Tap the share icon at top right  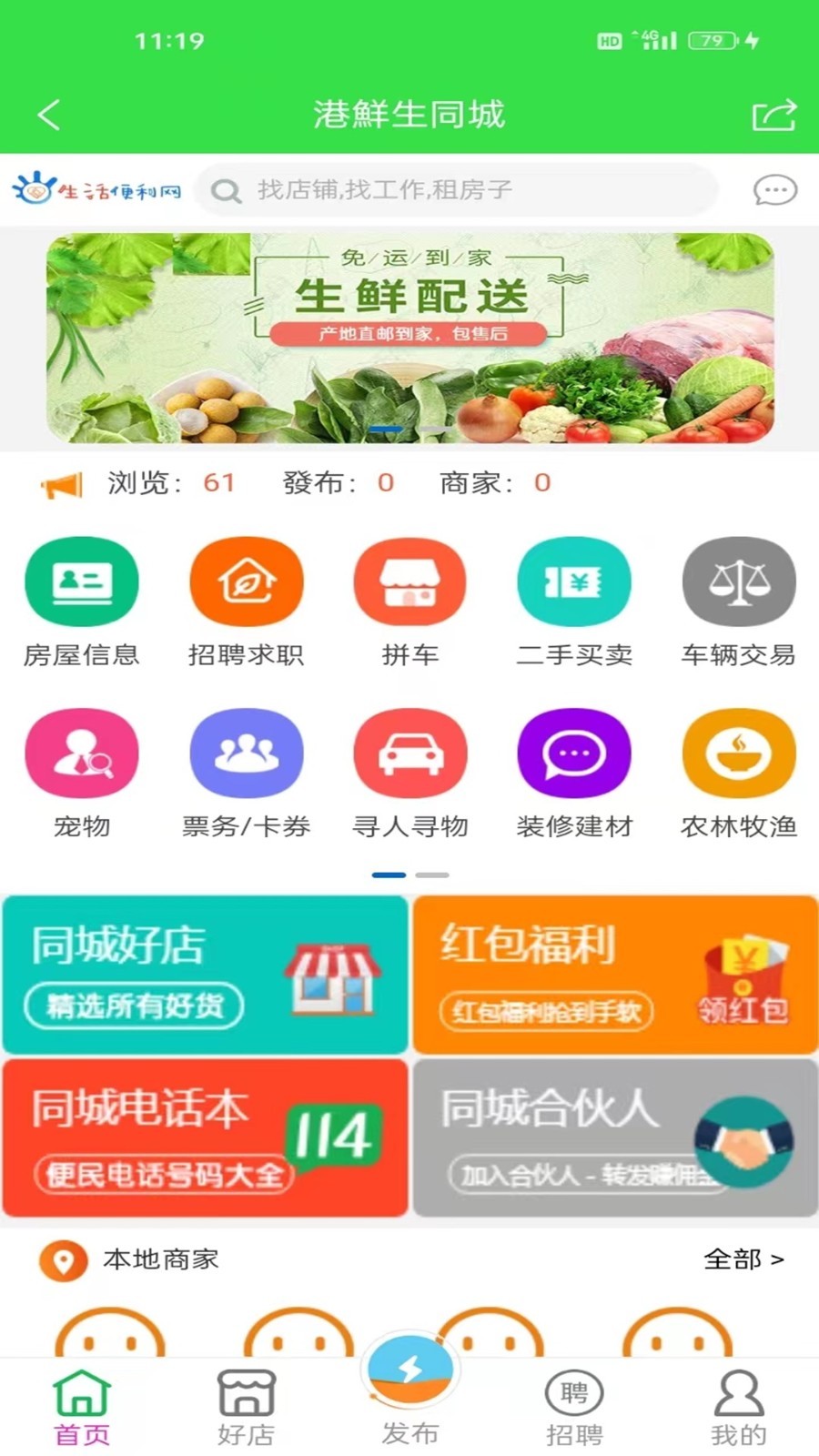[x=774, y=115]
